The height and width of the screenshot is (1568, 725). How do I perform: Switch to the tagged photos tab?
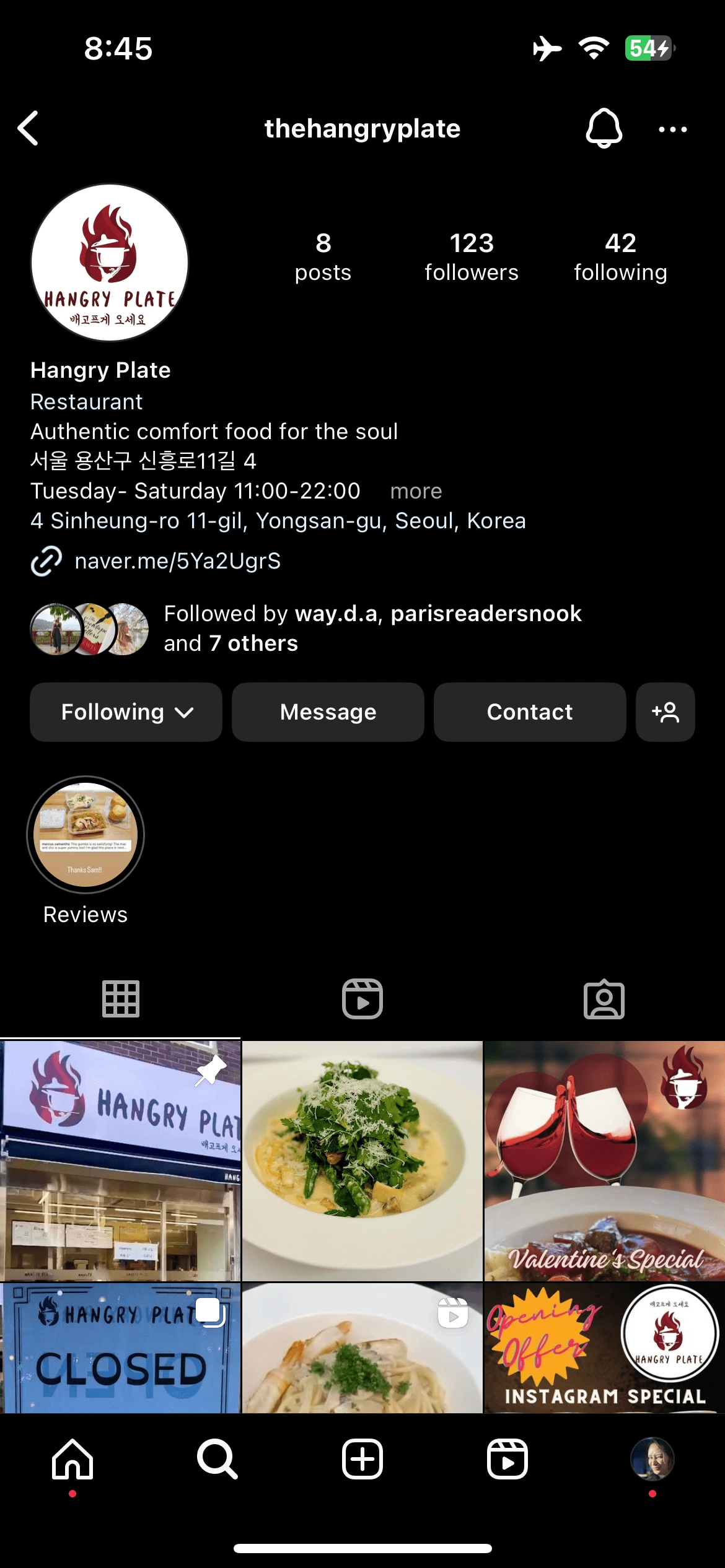coord(604,999)
